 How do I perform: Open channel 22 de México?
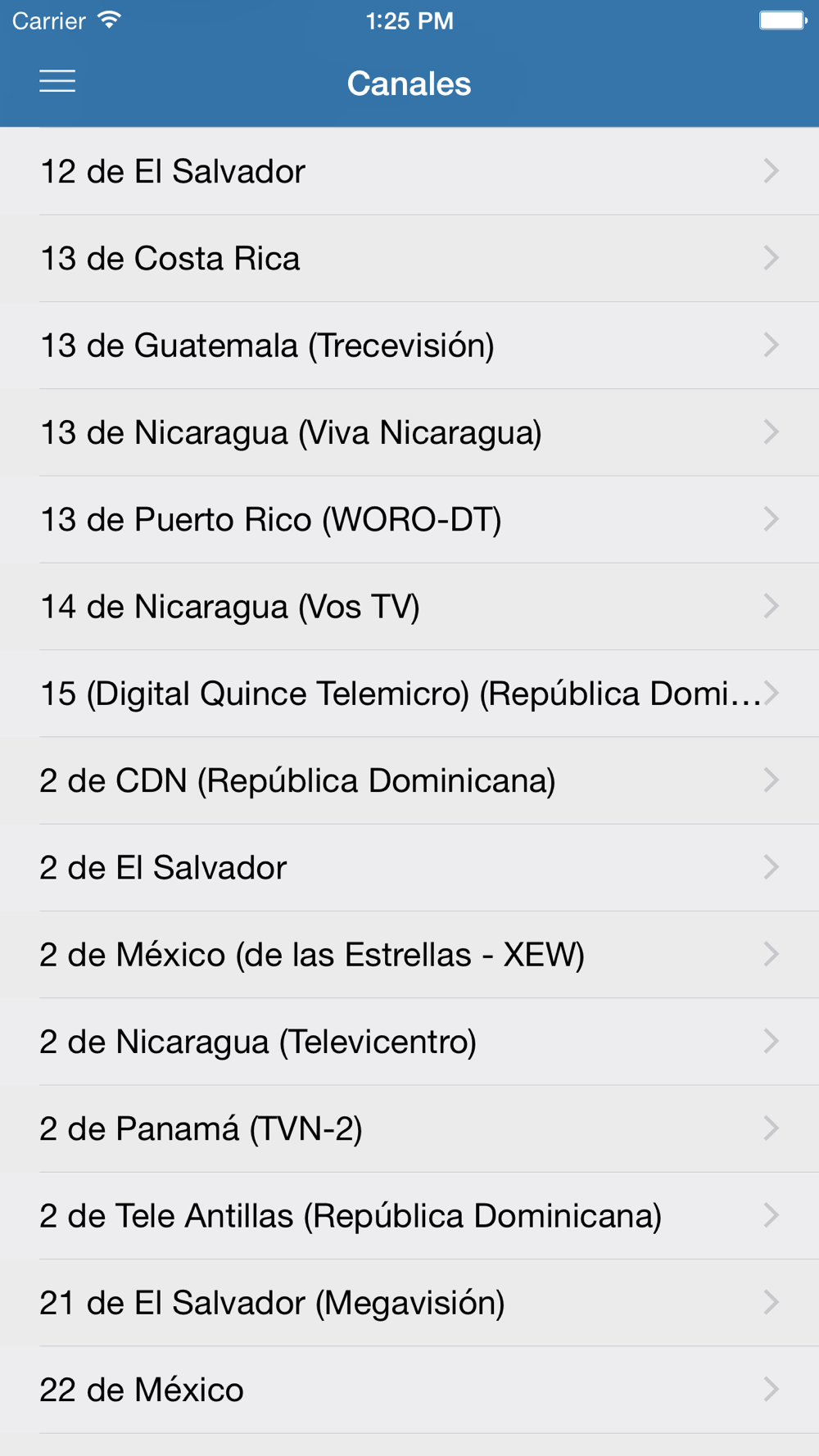coord(409,1390)
